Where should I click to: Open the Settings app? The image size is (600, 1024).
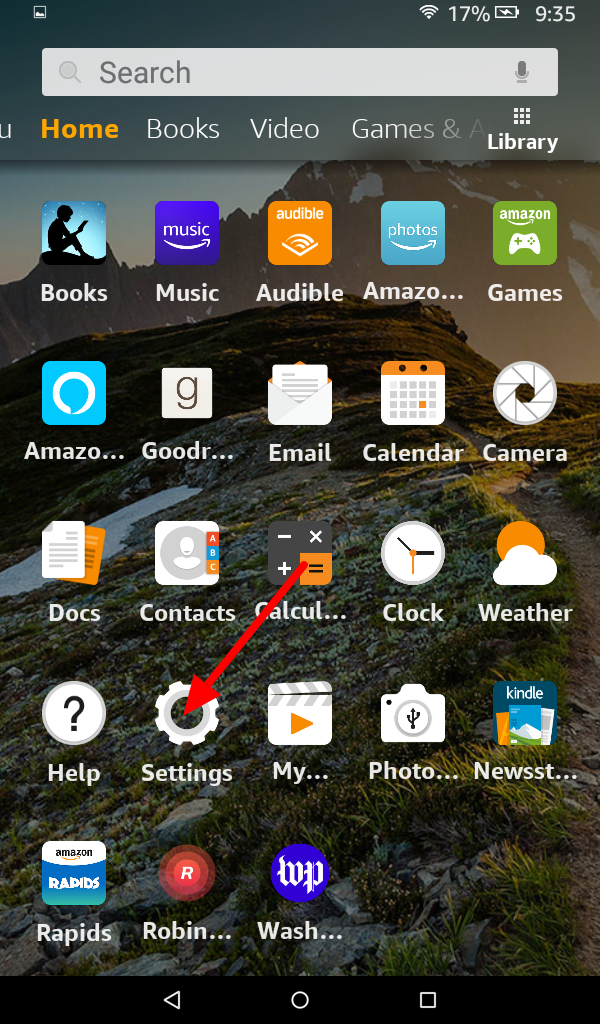[187, 714]
